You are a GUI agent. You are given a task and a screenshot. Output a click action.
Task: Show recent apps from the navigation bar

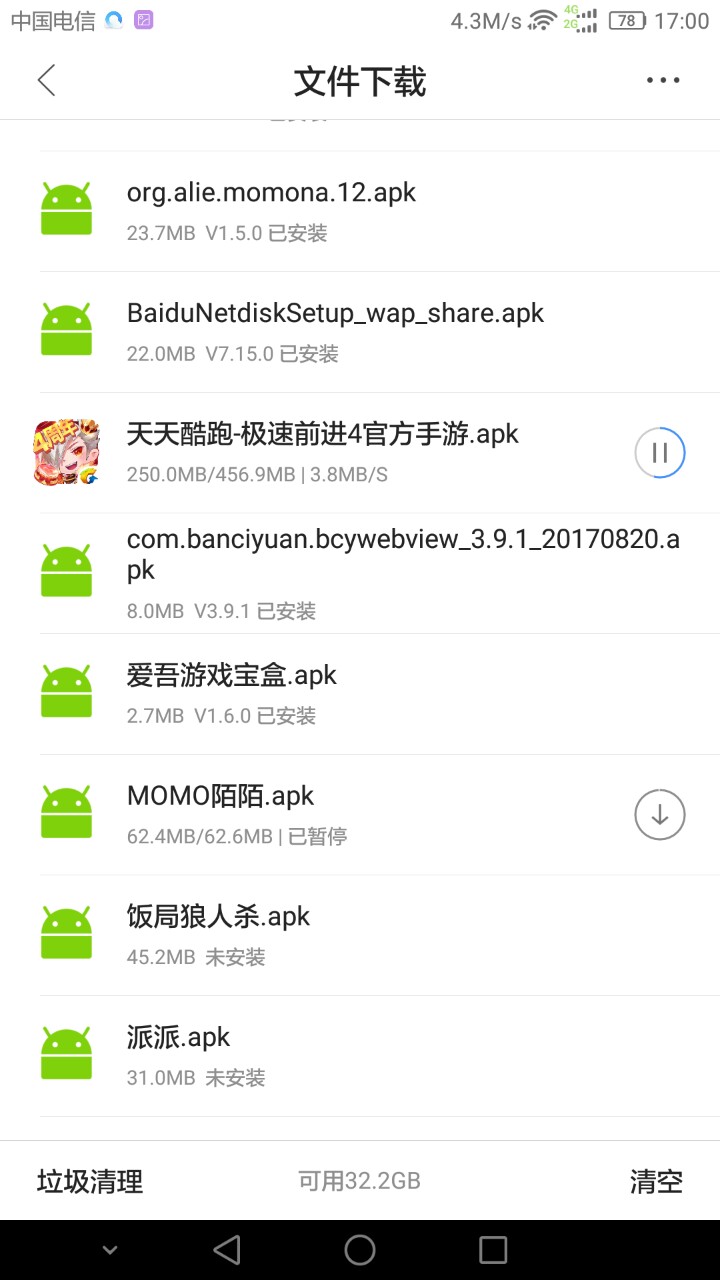493,1249
